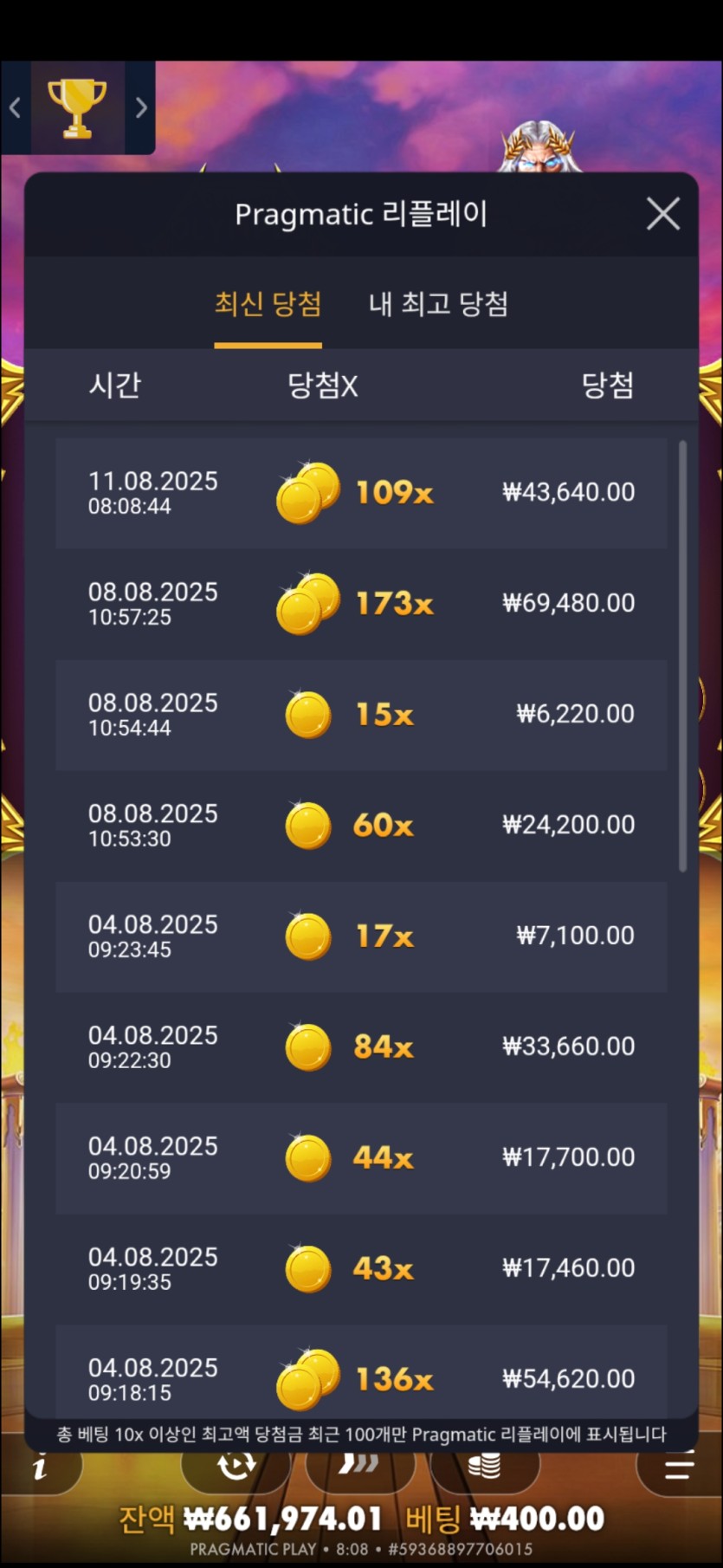Open the 109x replay for ₩43,640.00
723x1568 pixels.
click(x=361, y=493)
